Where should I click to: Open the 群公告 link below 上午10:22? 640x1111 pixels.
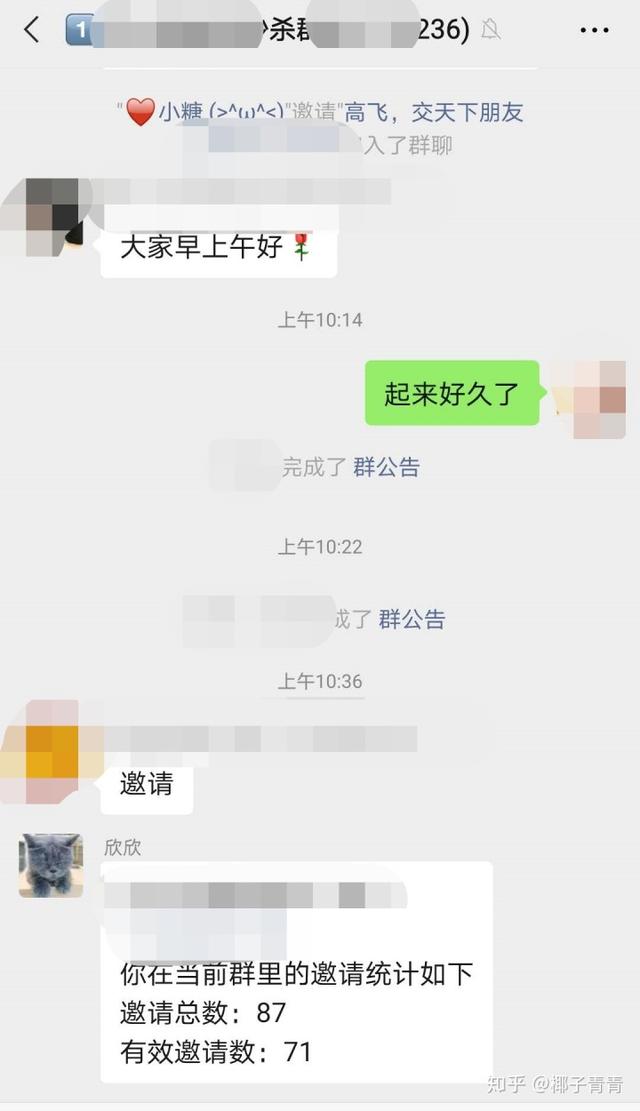(x=411, y=619)
